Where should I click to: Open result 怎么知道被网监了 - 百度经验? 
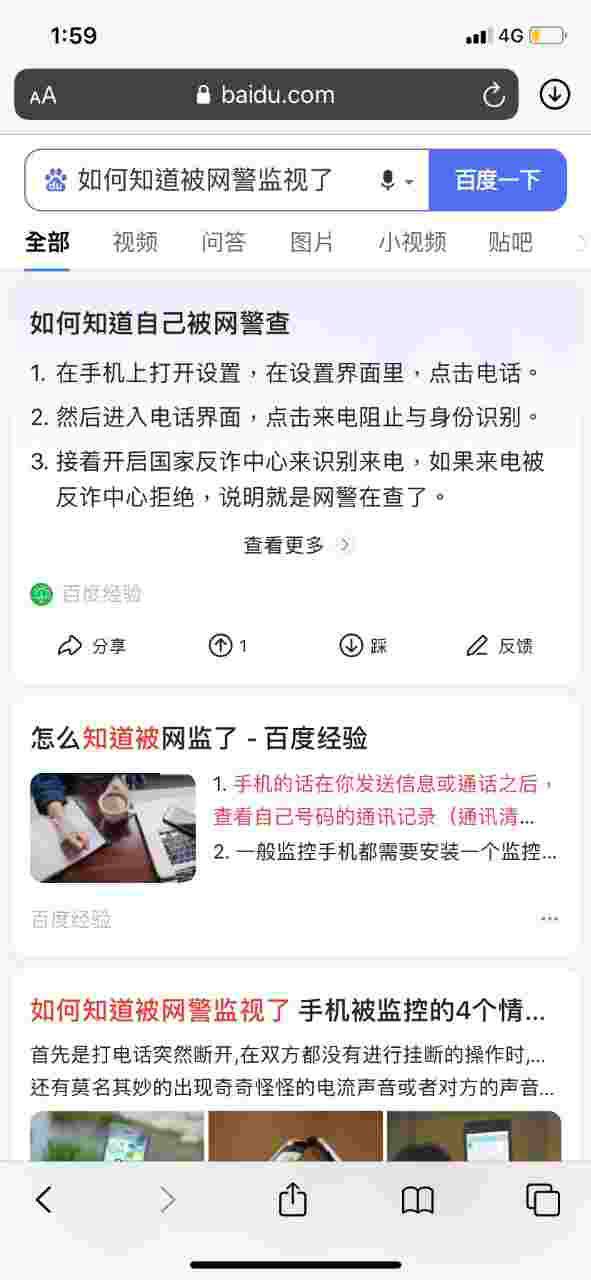pos(199,739)
